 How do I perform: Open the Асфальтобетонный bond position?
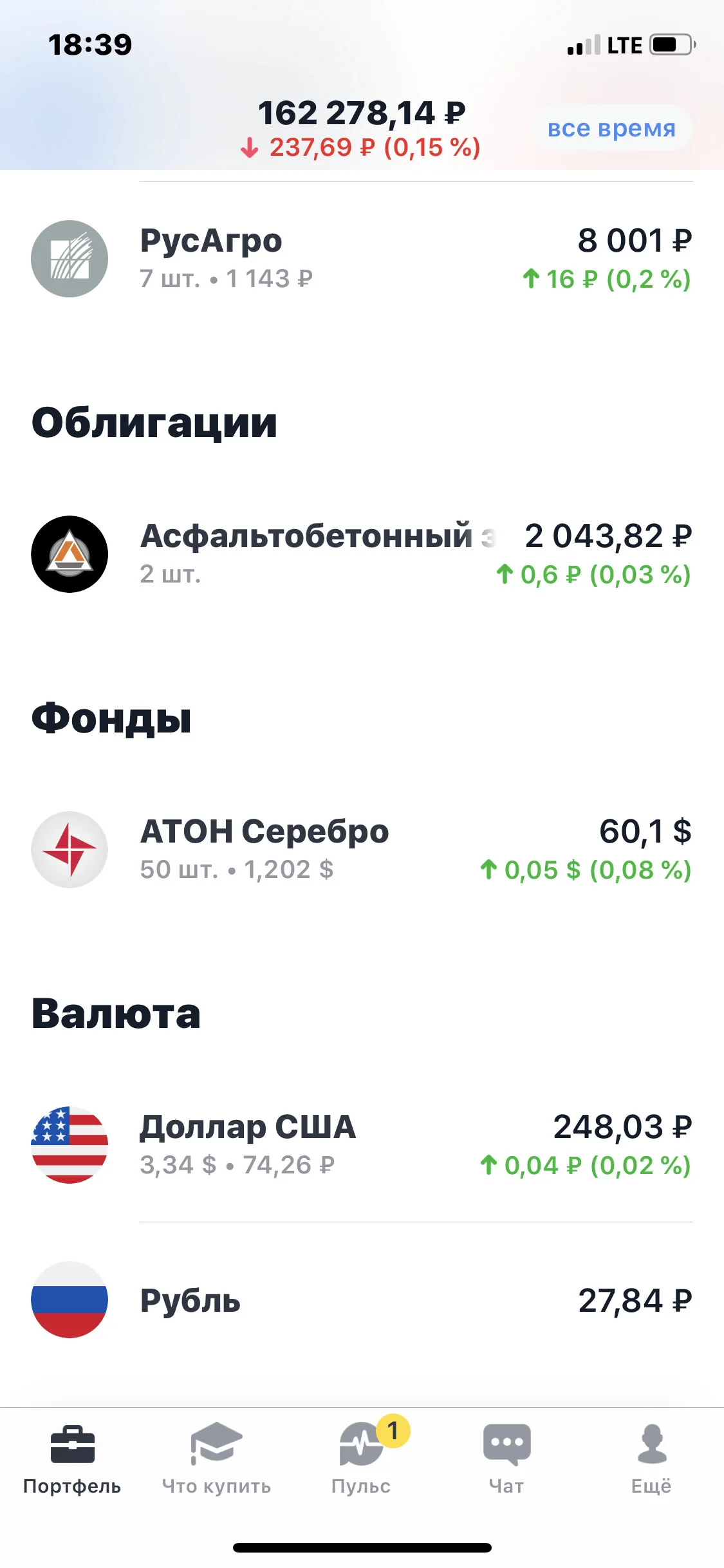pos(362,554)
